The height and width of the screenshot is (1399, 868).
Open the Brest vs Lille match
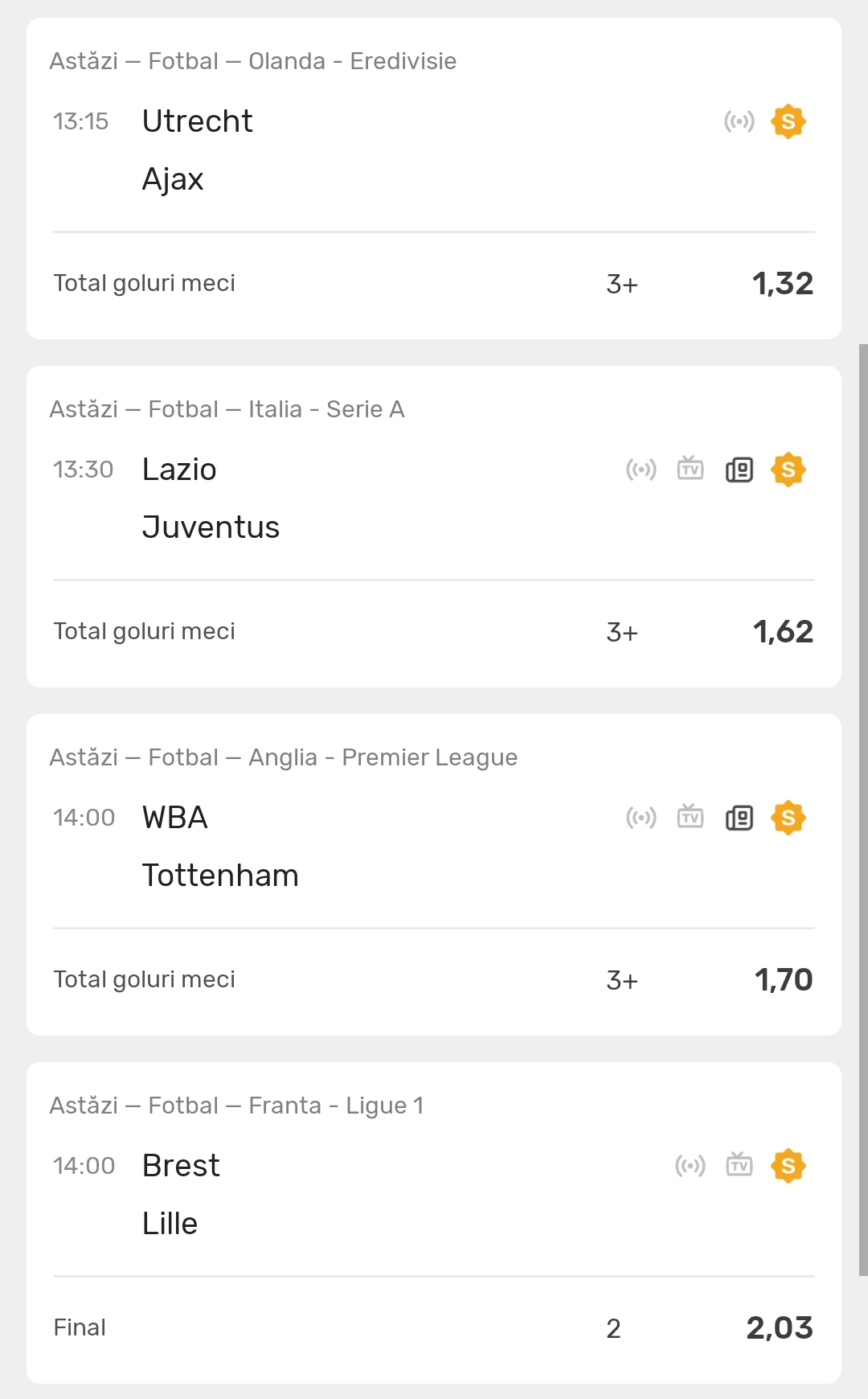click(x=434, y=1194)
